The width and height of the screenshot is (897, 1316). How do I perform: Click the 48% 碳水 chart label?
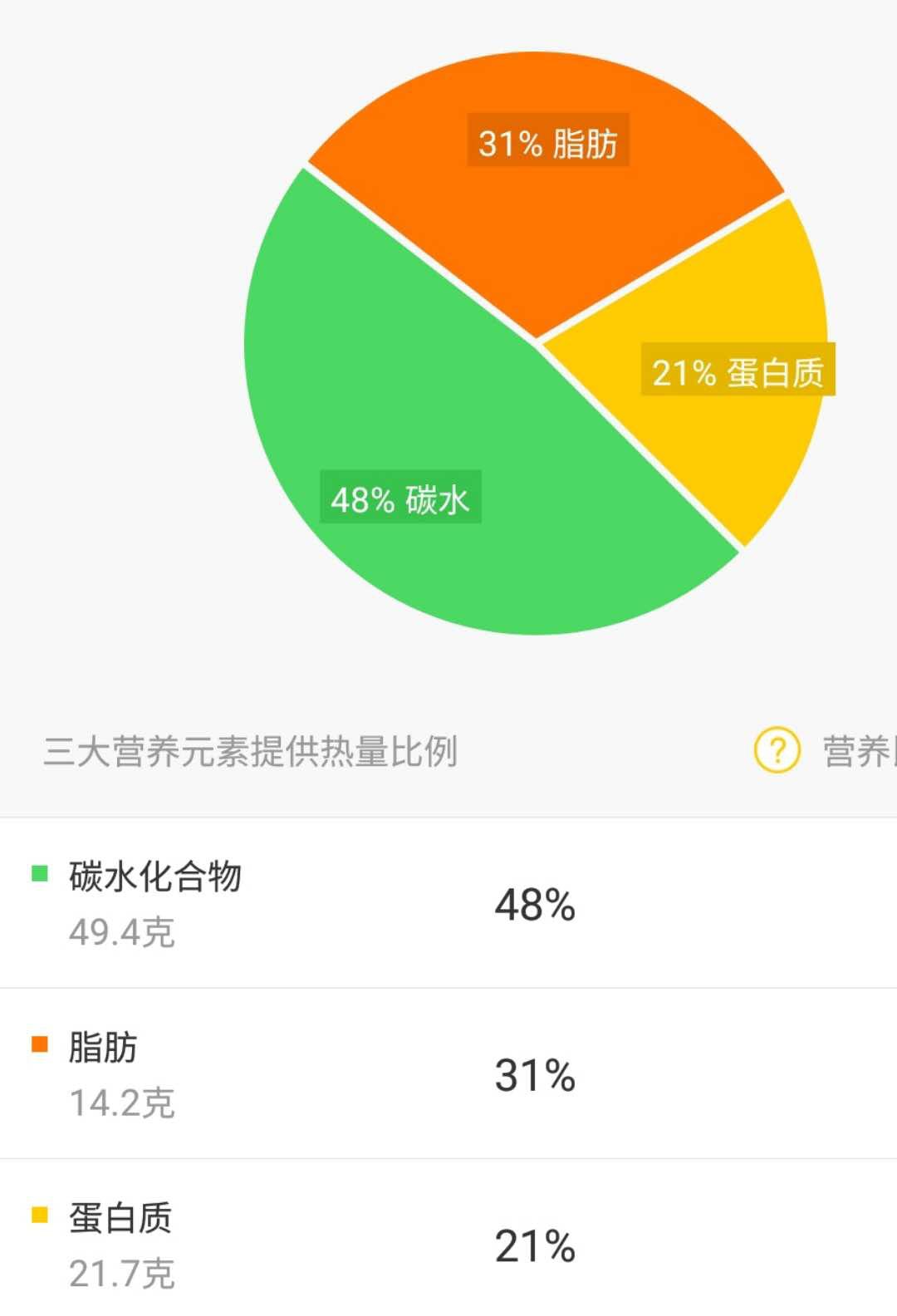404,499
